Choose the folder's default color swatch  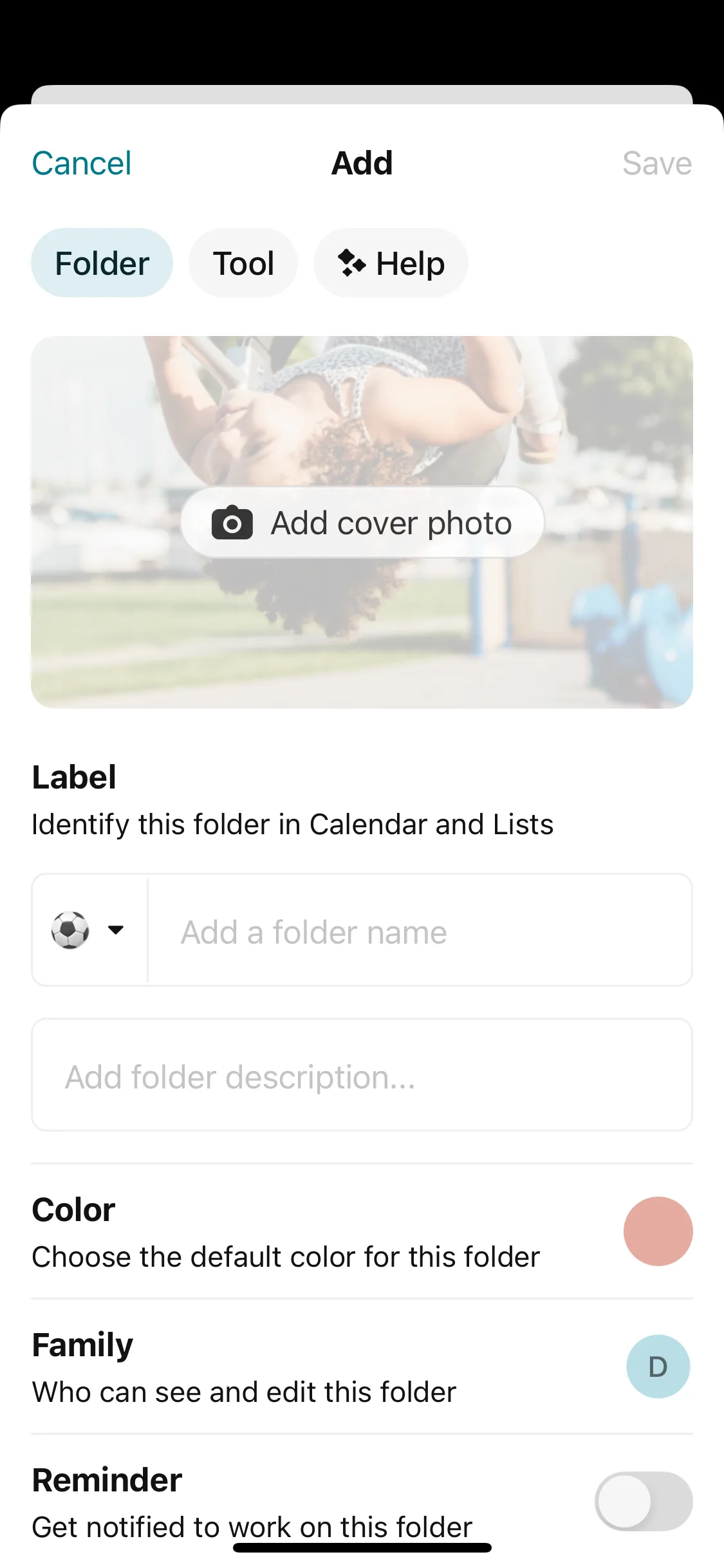(658, 1231)
